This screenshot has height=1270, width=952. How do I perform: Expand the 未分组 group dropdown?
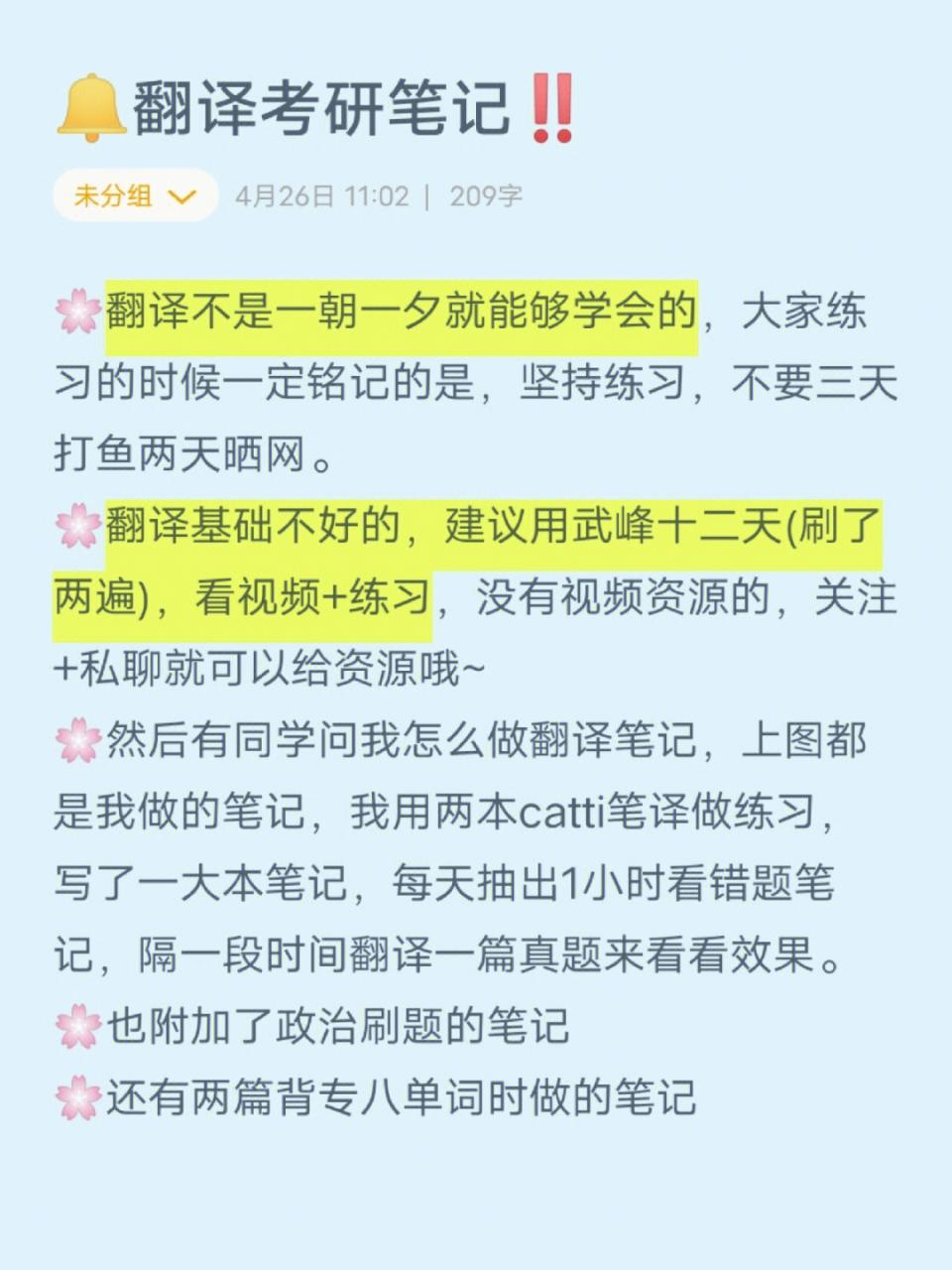[135, 195]
